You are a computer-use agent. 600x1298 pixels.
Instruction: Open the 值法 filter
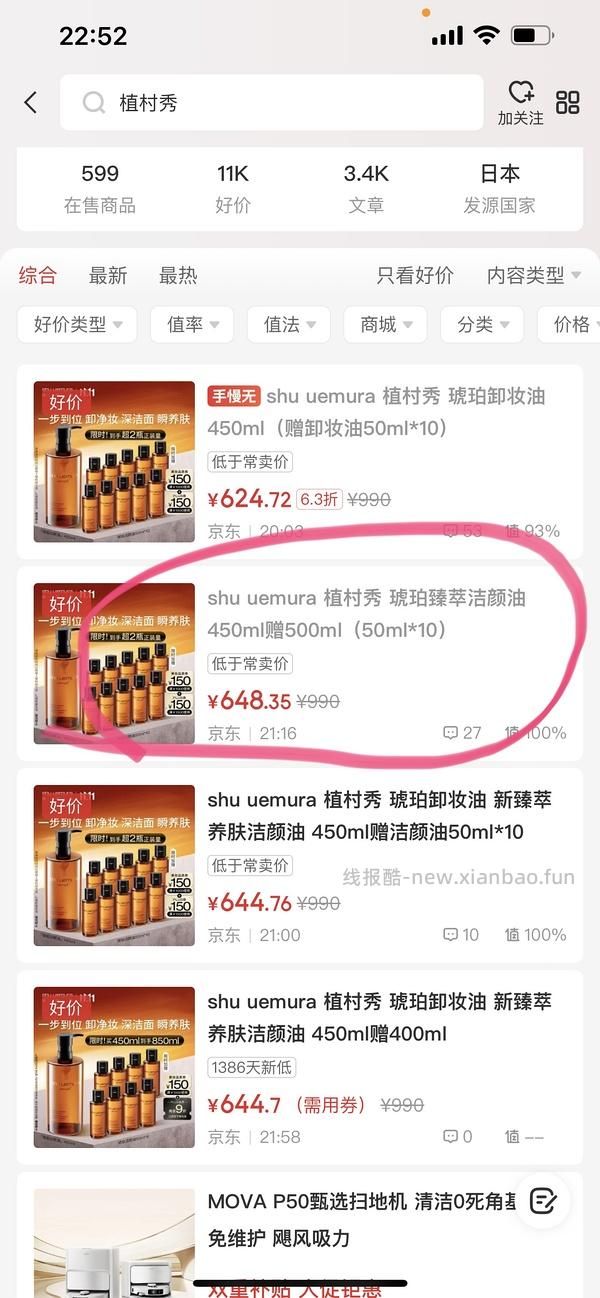[x=289, y=325]
